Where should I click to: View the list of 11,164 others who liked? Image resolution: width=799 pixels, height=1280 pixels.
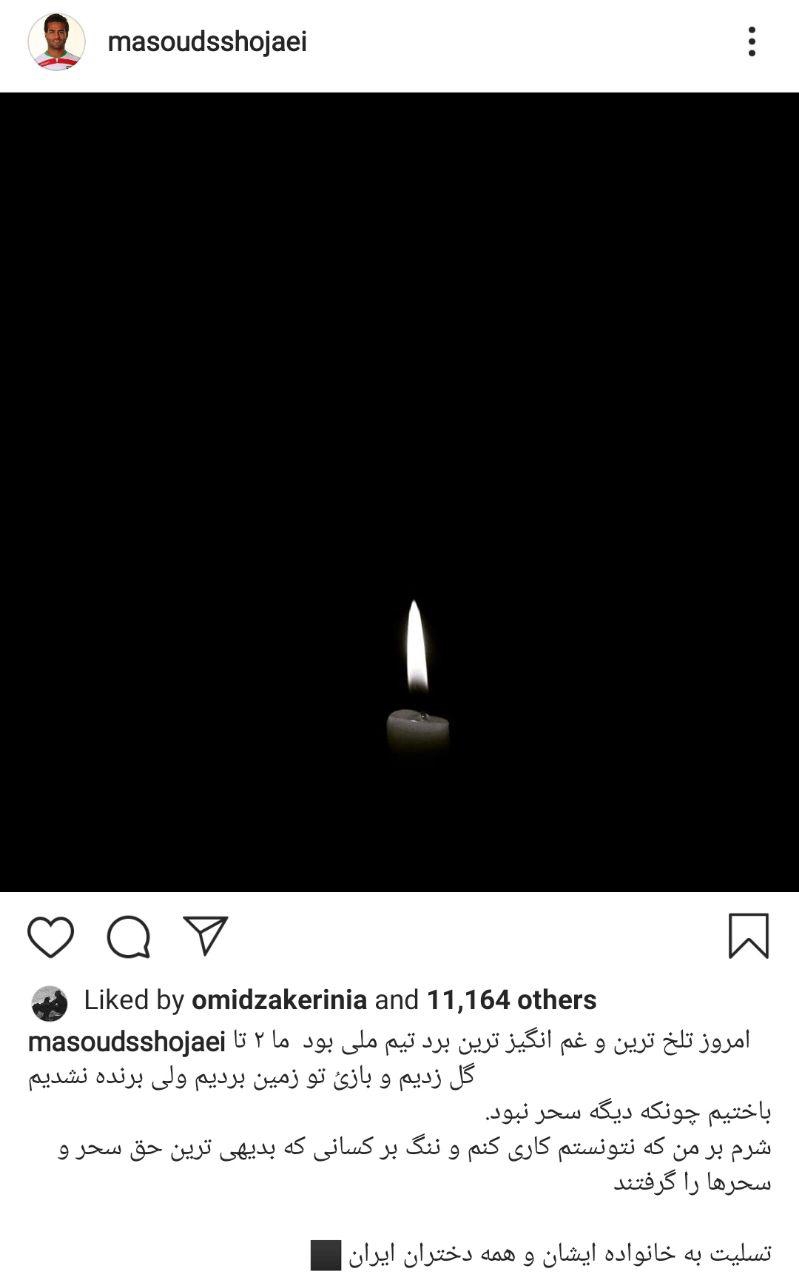(511, 1000)
